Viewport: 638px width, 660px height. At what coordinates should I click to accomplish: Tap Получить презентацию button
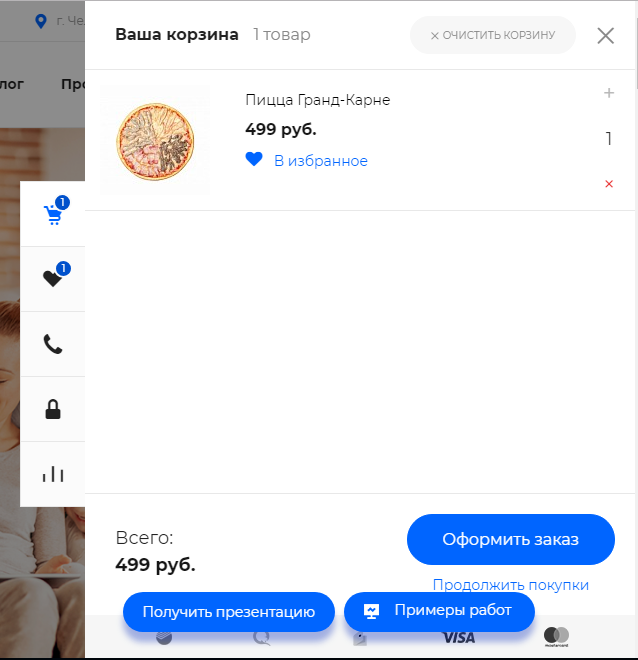point(229,612)
